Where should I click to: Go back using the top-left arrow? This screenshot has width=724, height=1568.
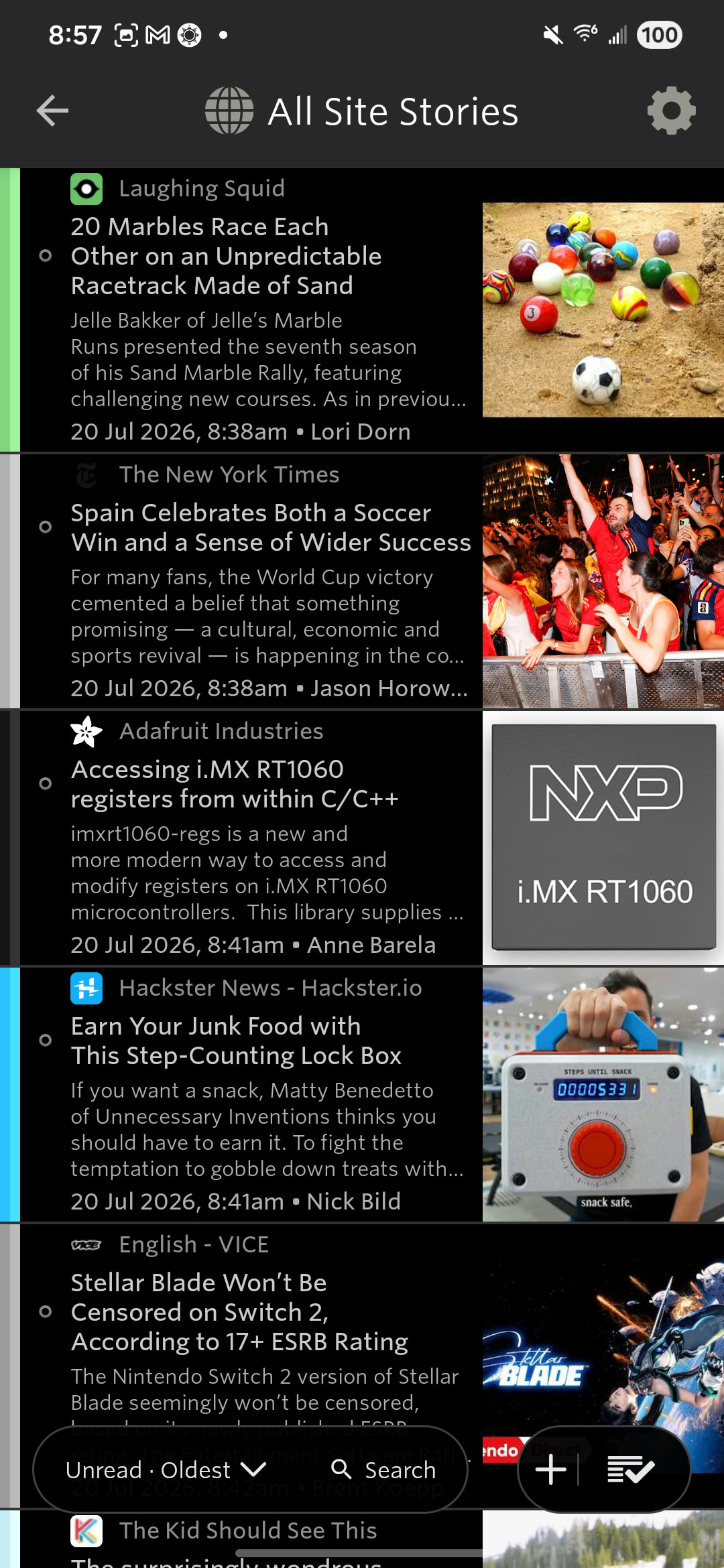pos(52,111)
